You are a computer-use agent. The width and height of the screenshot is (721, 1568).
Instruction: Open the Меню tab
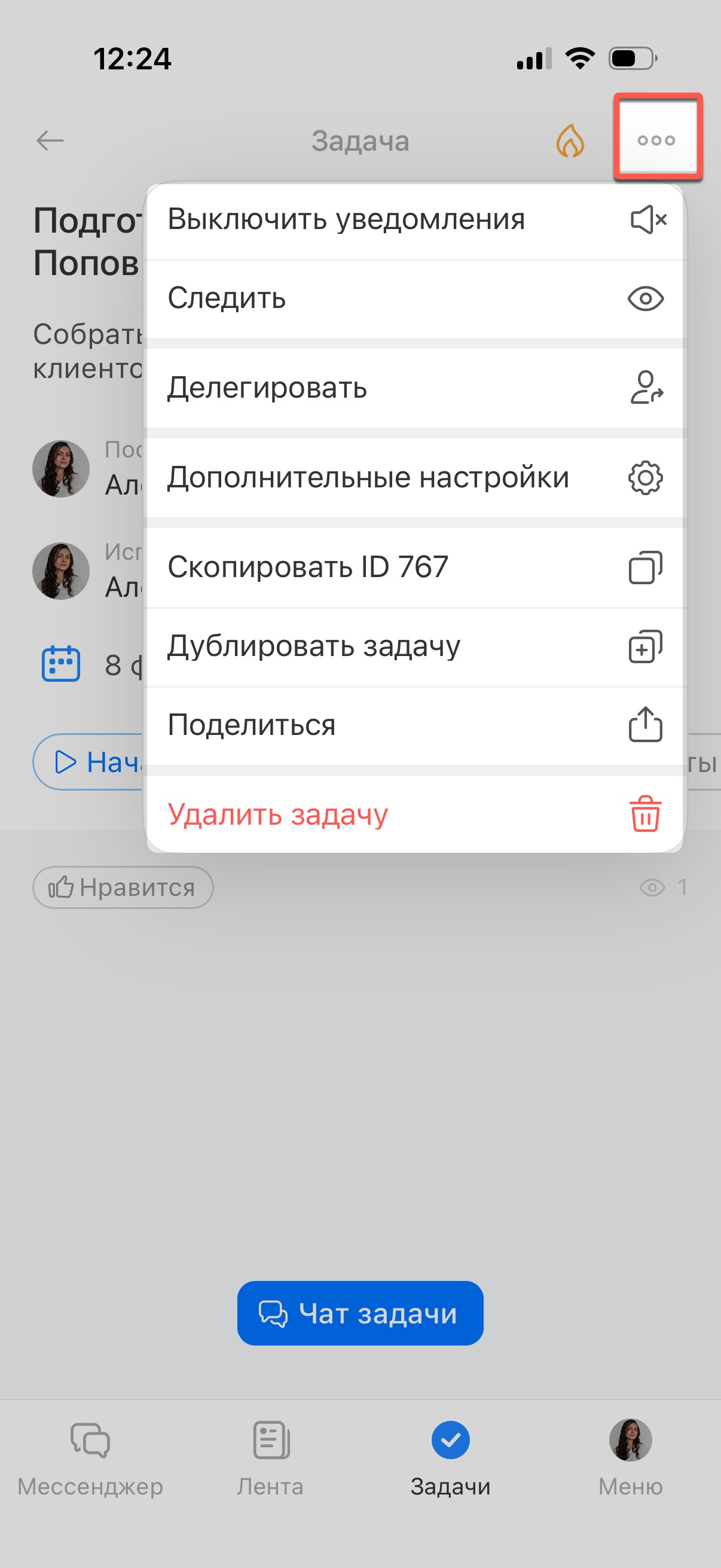coord(630,1458)
